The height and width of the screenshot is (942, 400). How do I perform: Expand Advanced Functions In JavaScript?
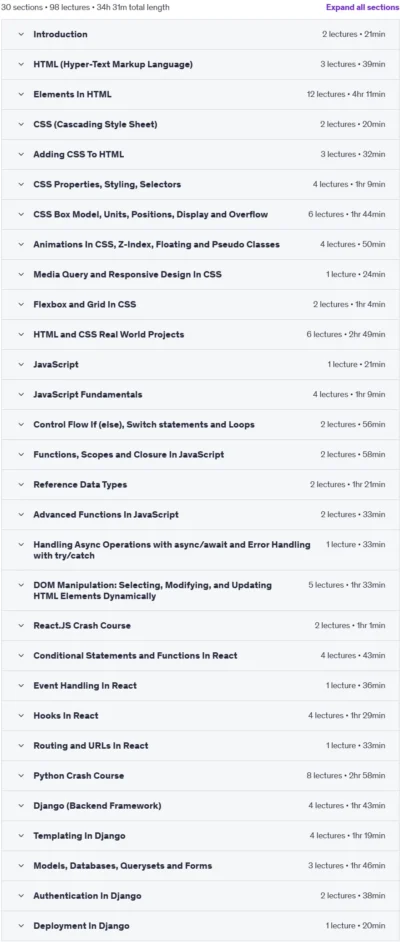[x=200, y=515]
